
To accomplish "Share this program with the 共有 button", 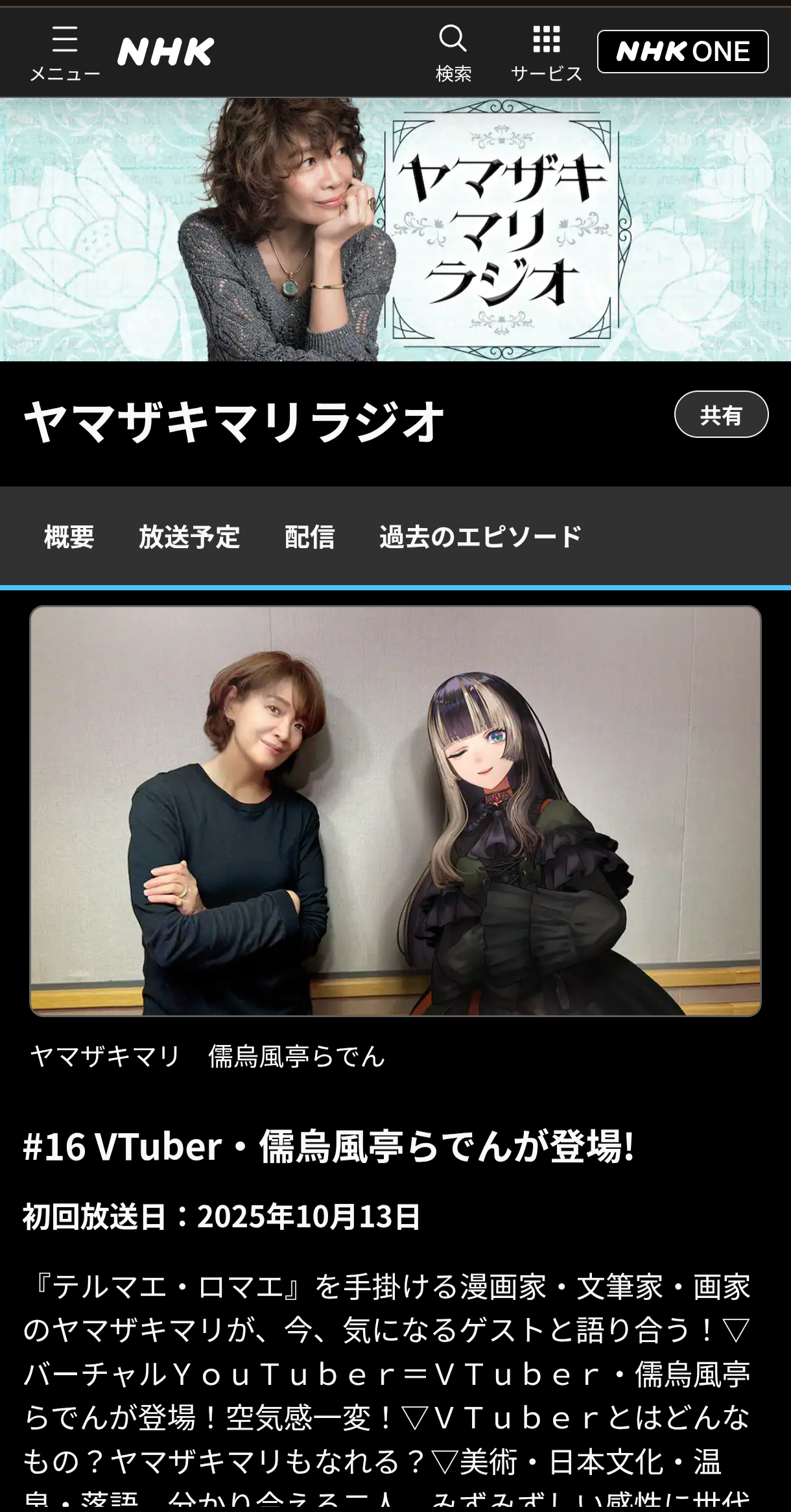I will tap(721, 414).
